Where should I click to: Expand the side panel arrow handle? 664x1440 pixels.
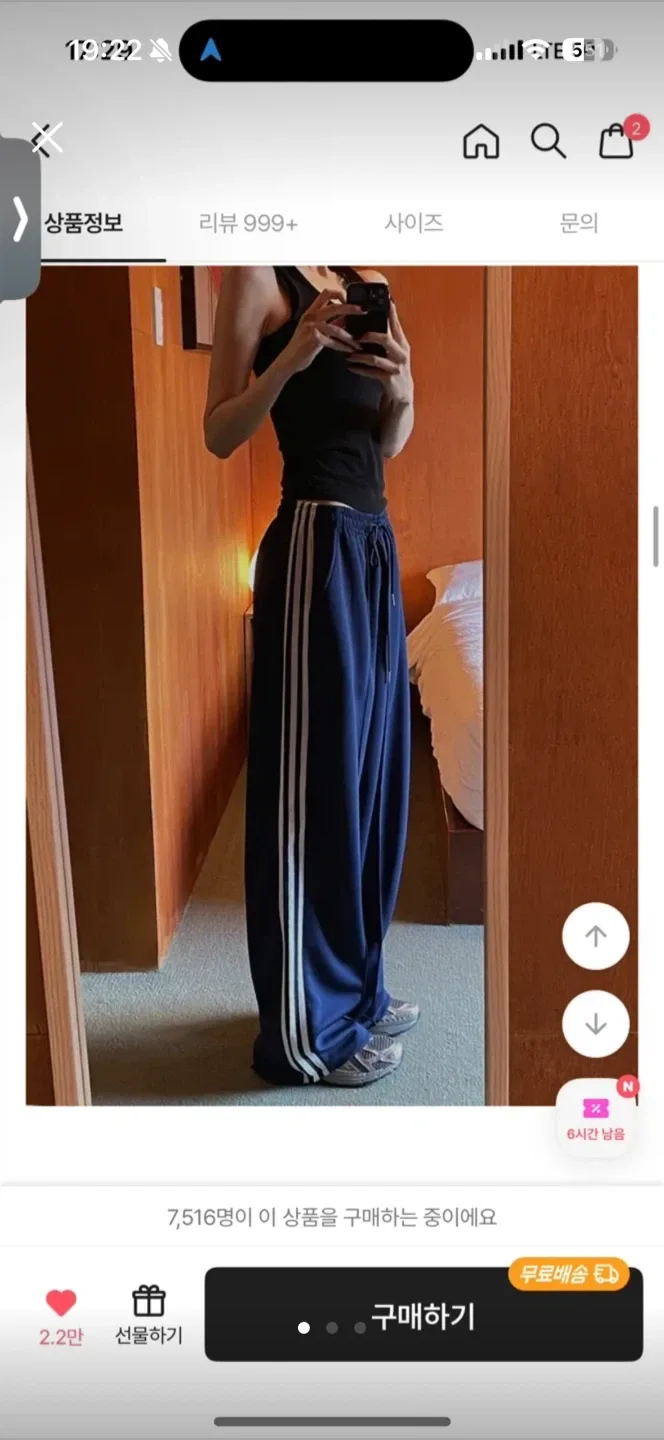click(x=19, y=219)
